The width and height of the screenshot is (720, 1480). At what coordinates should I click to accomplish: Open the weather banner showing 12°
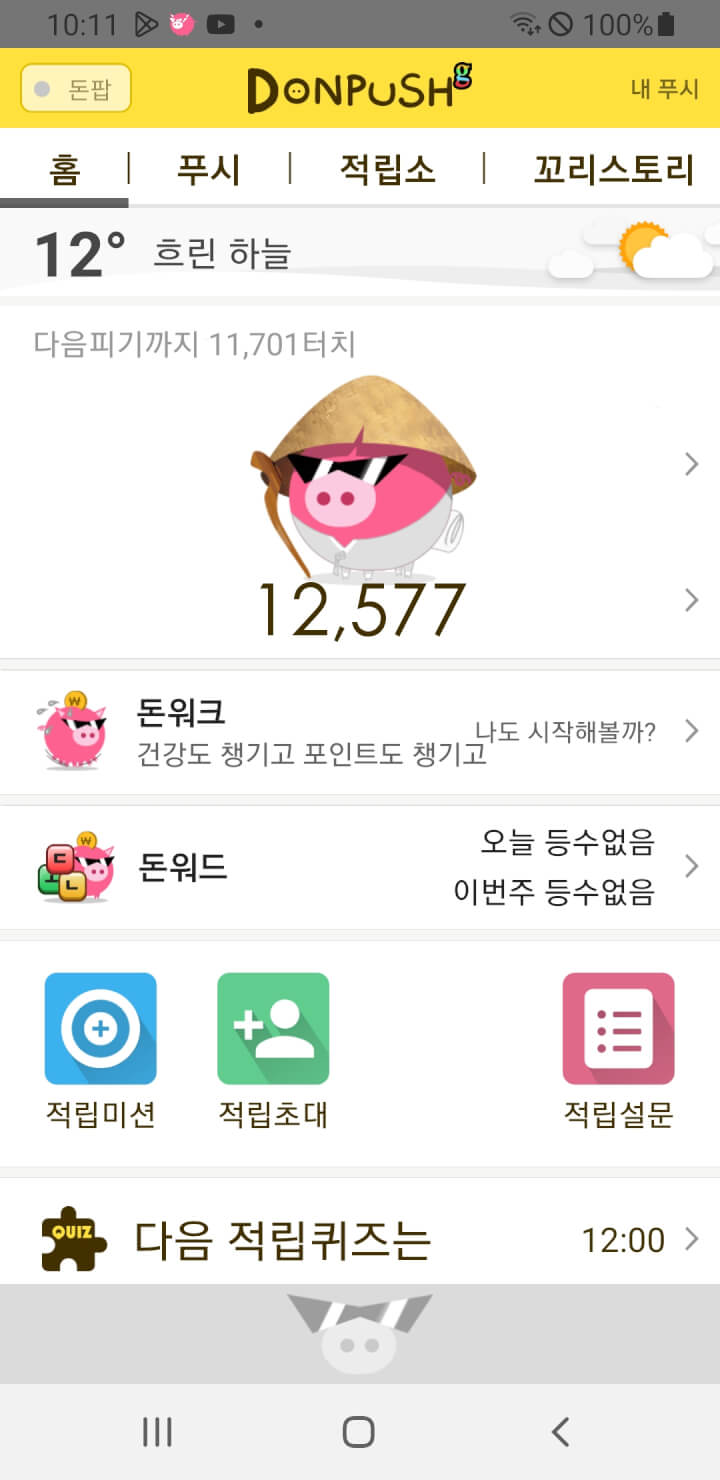point(360,250)
